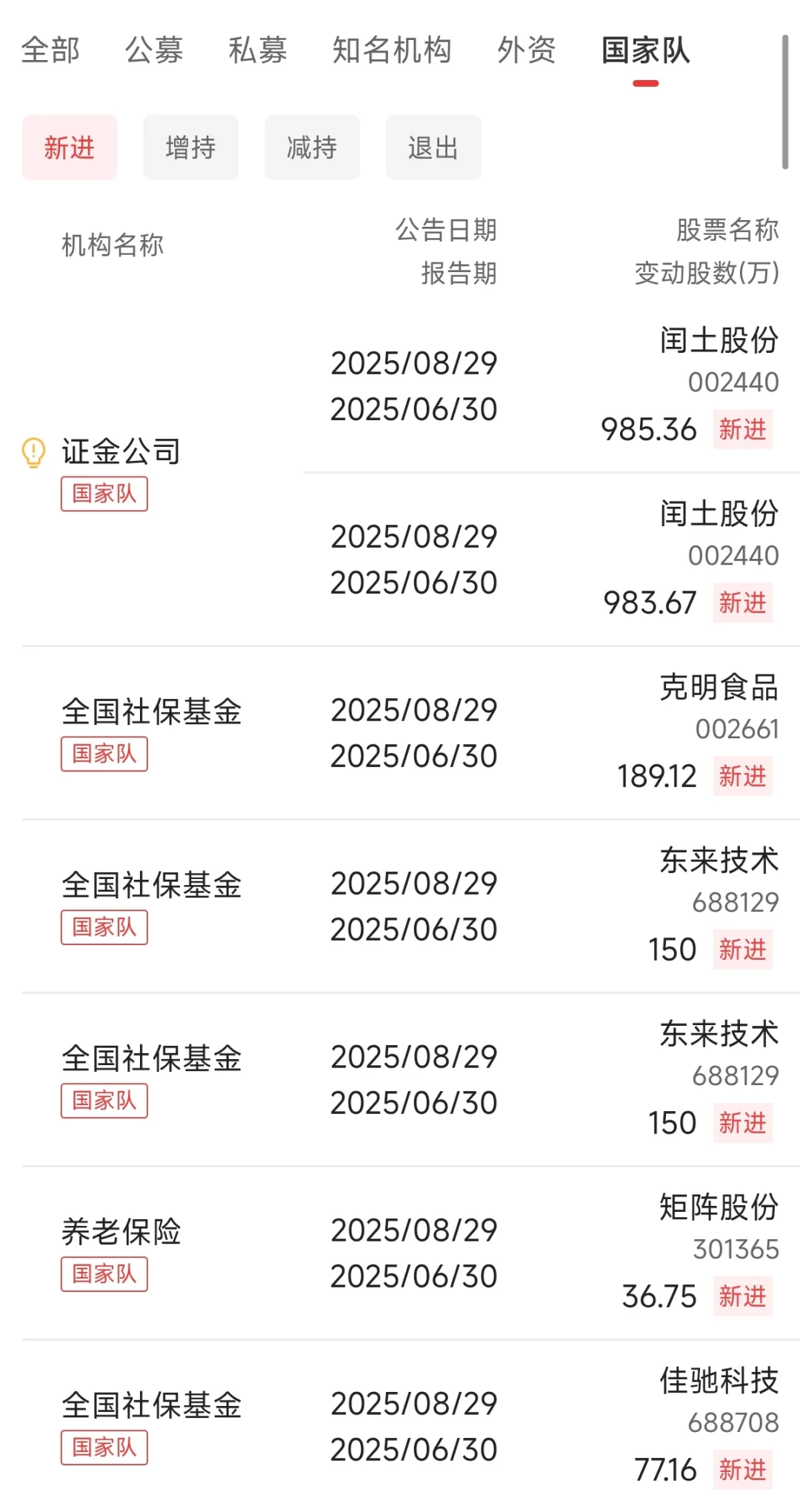
Task: Open the 矩阵股份 301365 holding row
Action: pos(411,1253)
